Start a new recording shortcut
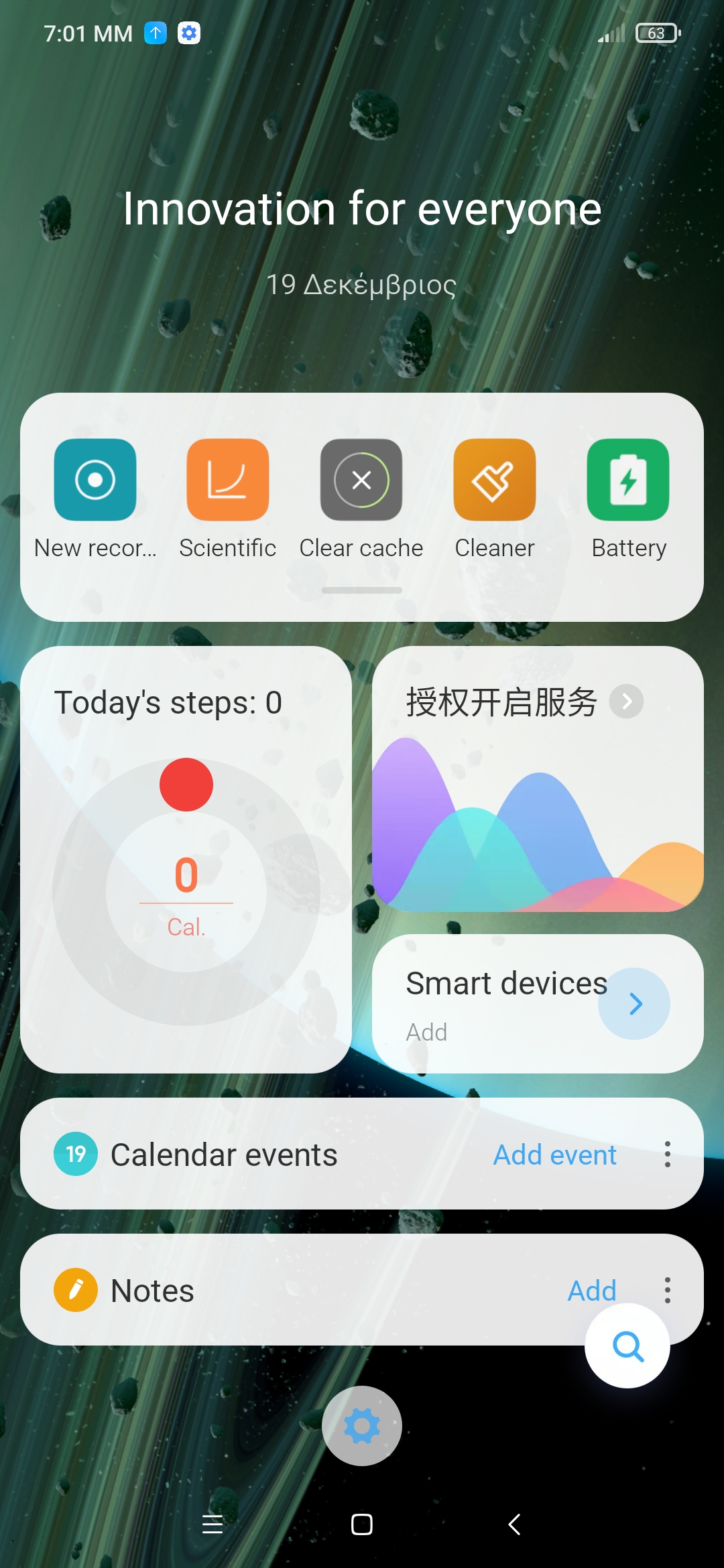The width and height of the screenshot is (724, 1568). click(95, 480)
